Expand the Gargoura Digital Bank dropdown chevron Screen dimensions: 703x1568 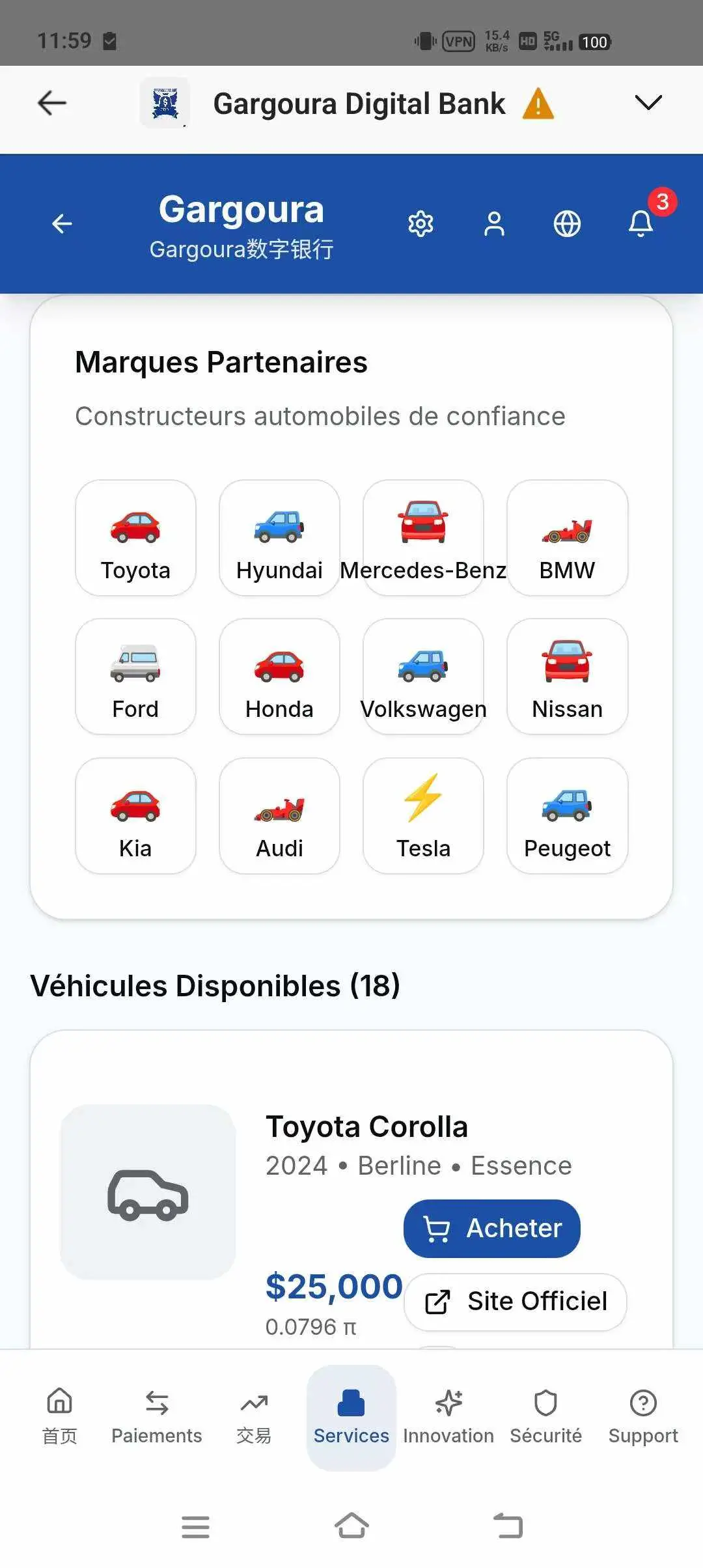(648, 103)
